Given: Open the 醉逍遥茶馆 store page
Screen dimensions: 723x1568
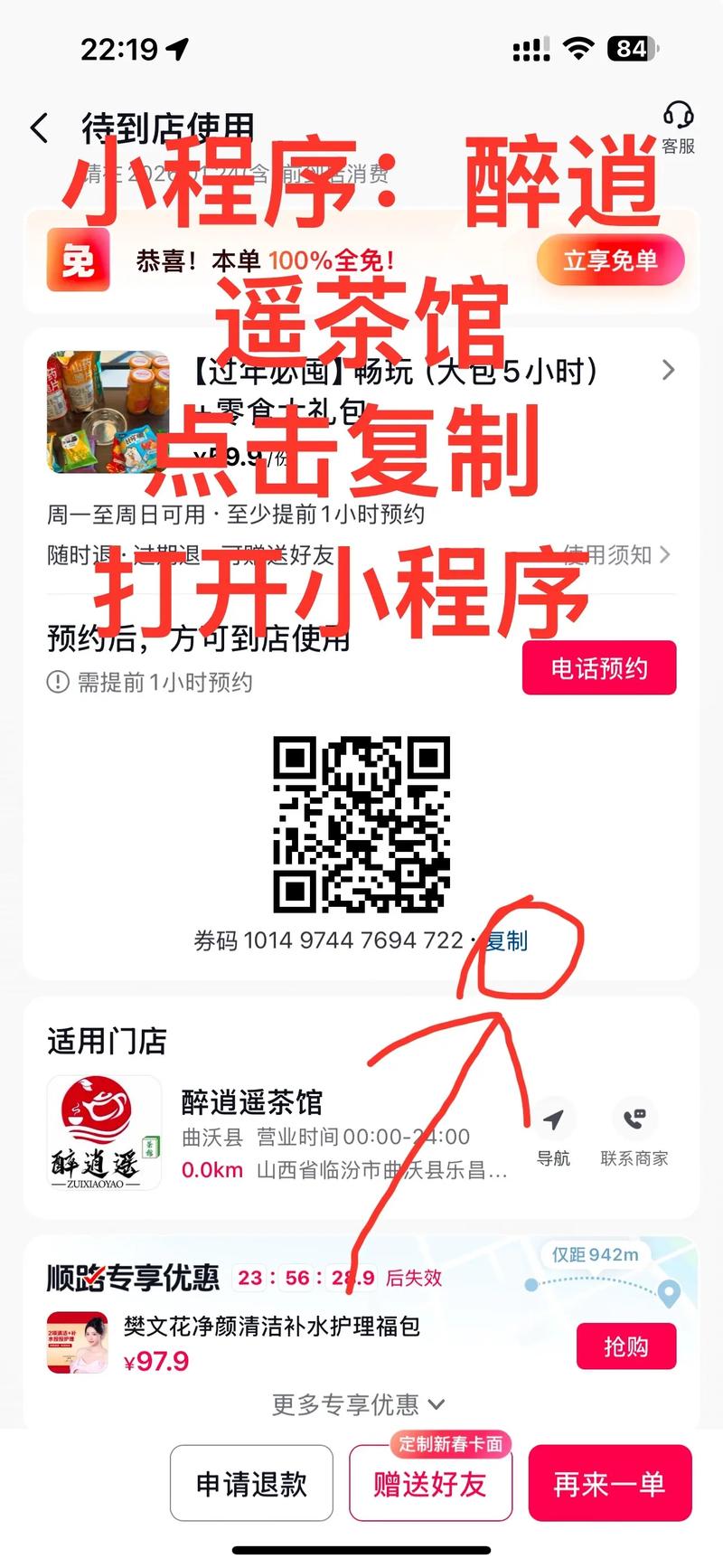Looking at the screenshot, I should 253,1102.
